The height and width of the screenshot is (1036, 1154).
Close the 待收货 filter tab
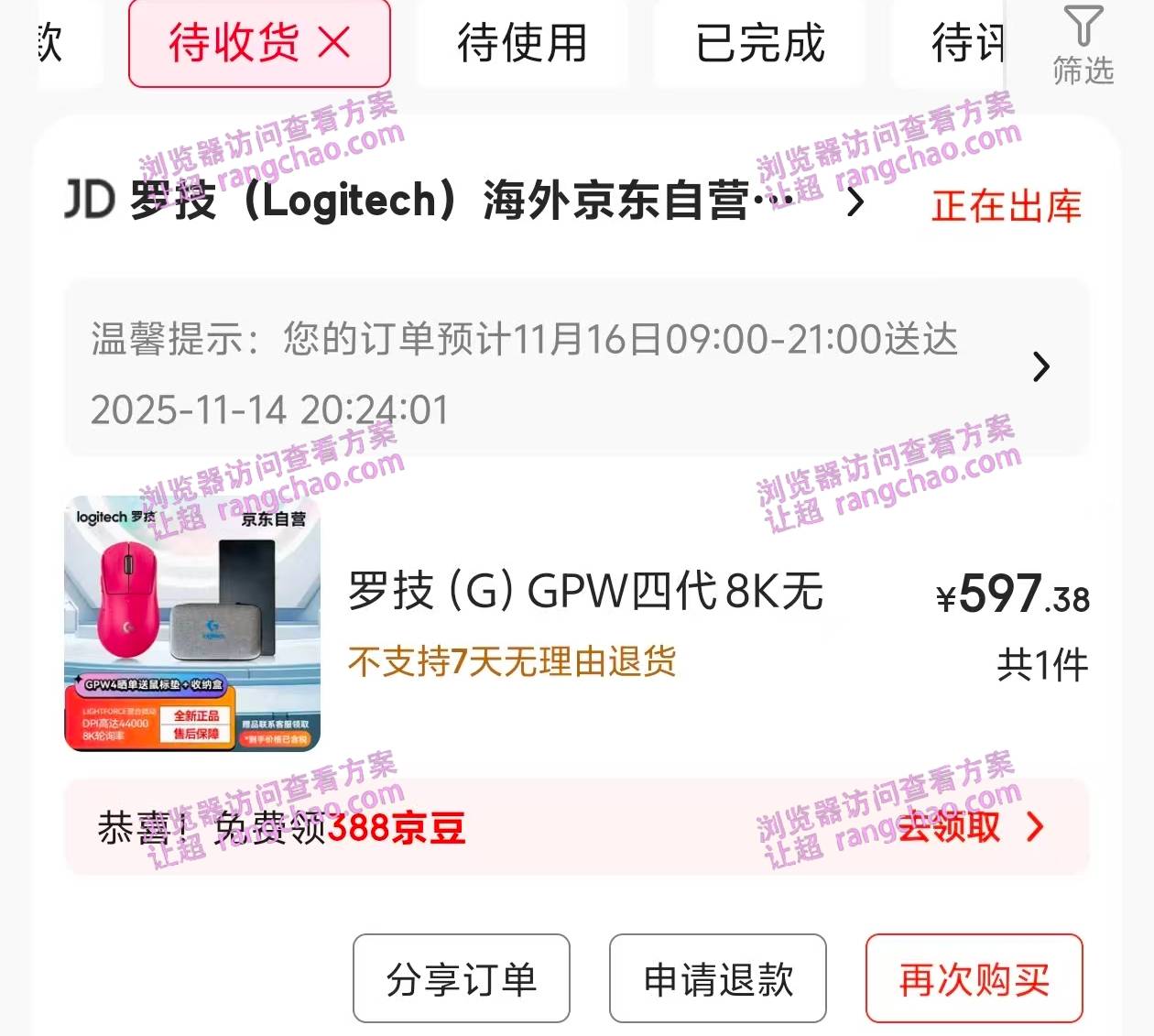334,42
